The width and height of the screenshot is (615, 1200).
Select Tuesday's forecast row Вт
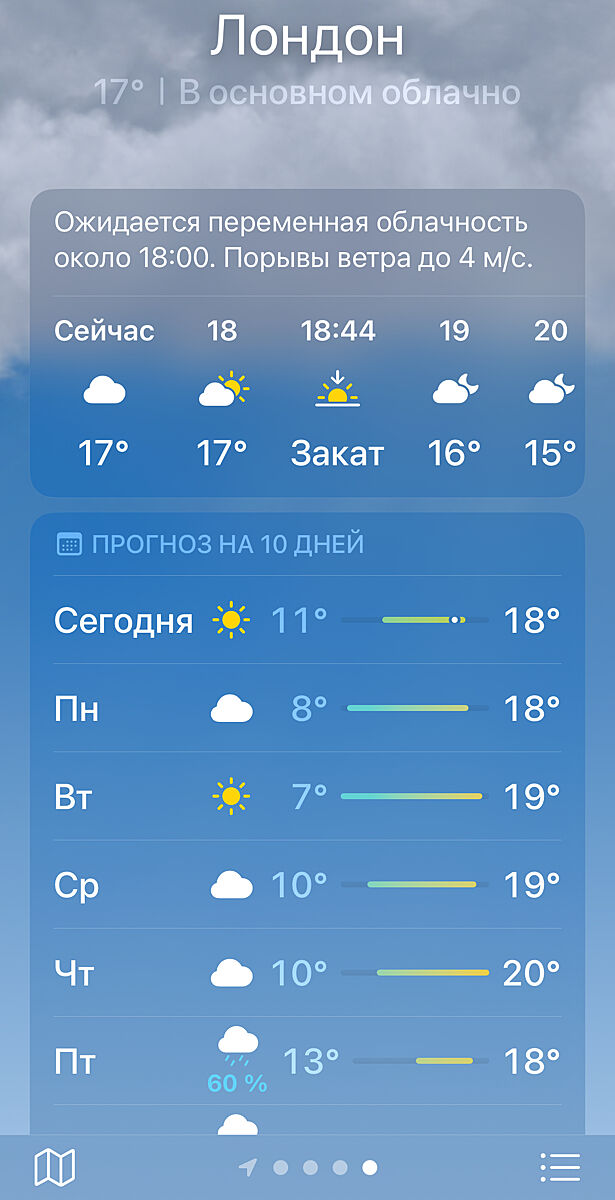pos(307,797)
